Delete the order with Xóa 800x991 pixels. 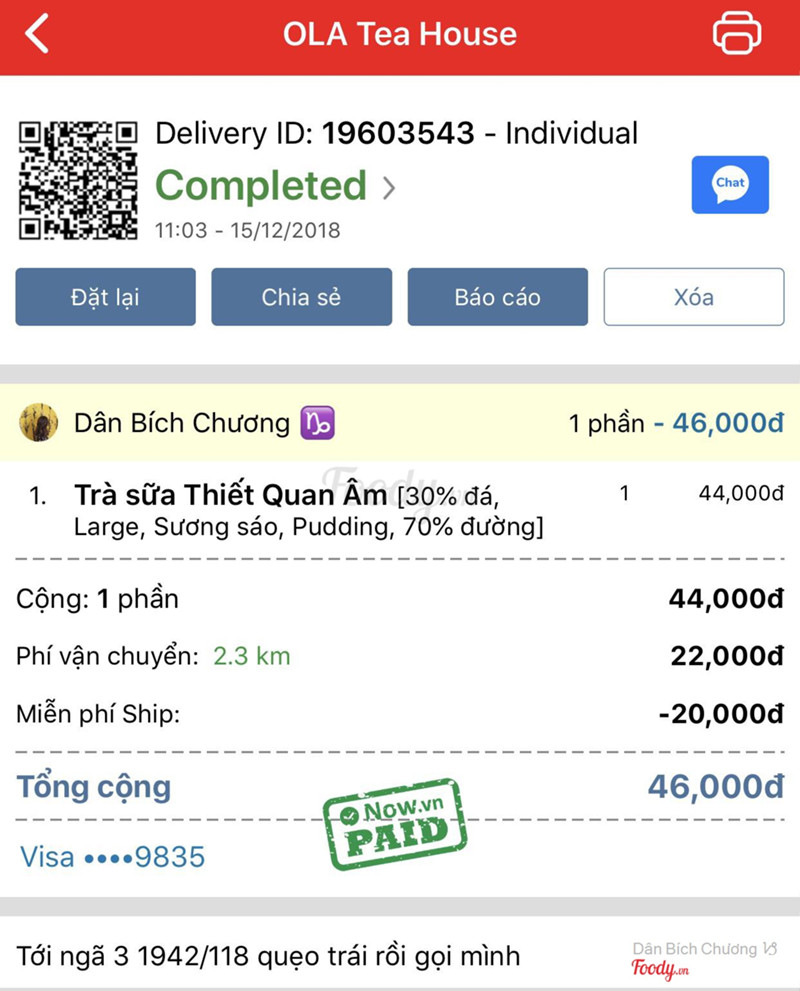click(693, 297)
